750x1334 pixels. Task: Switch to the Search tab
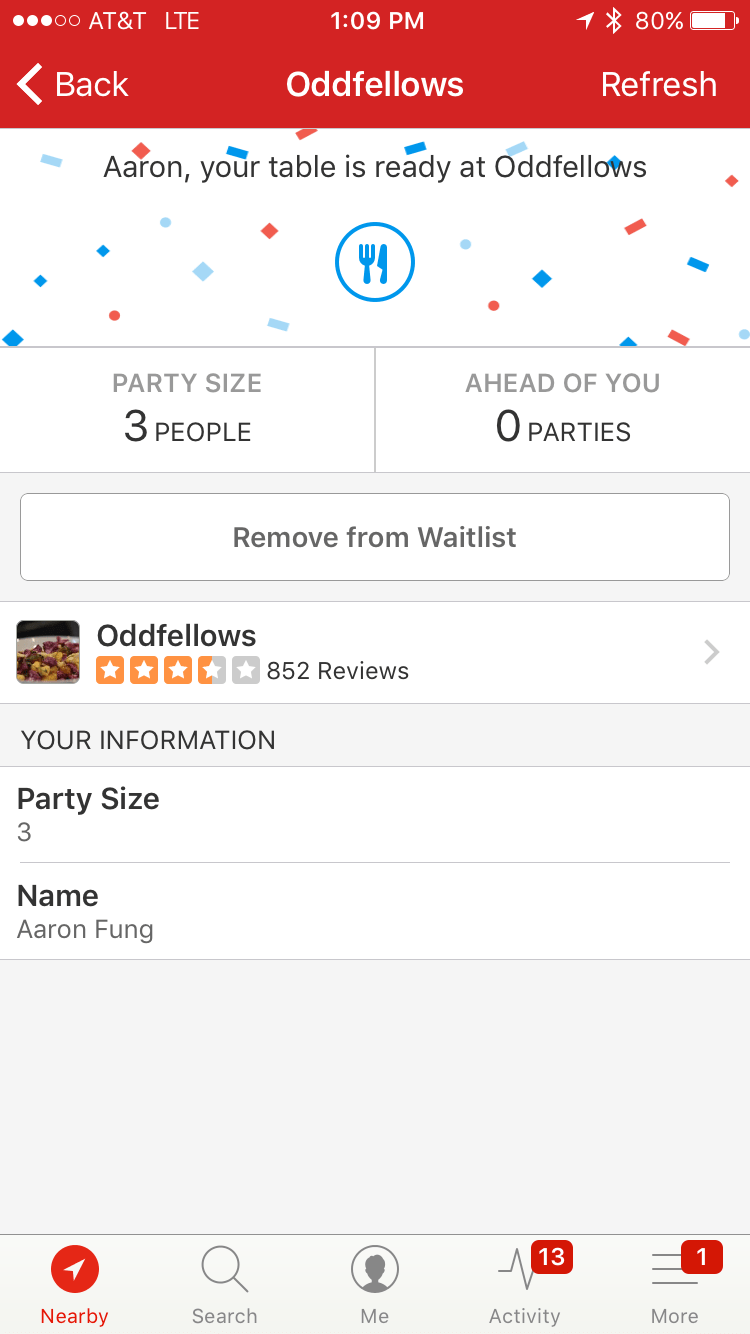coord(225,1284)
